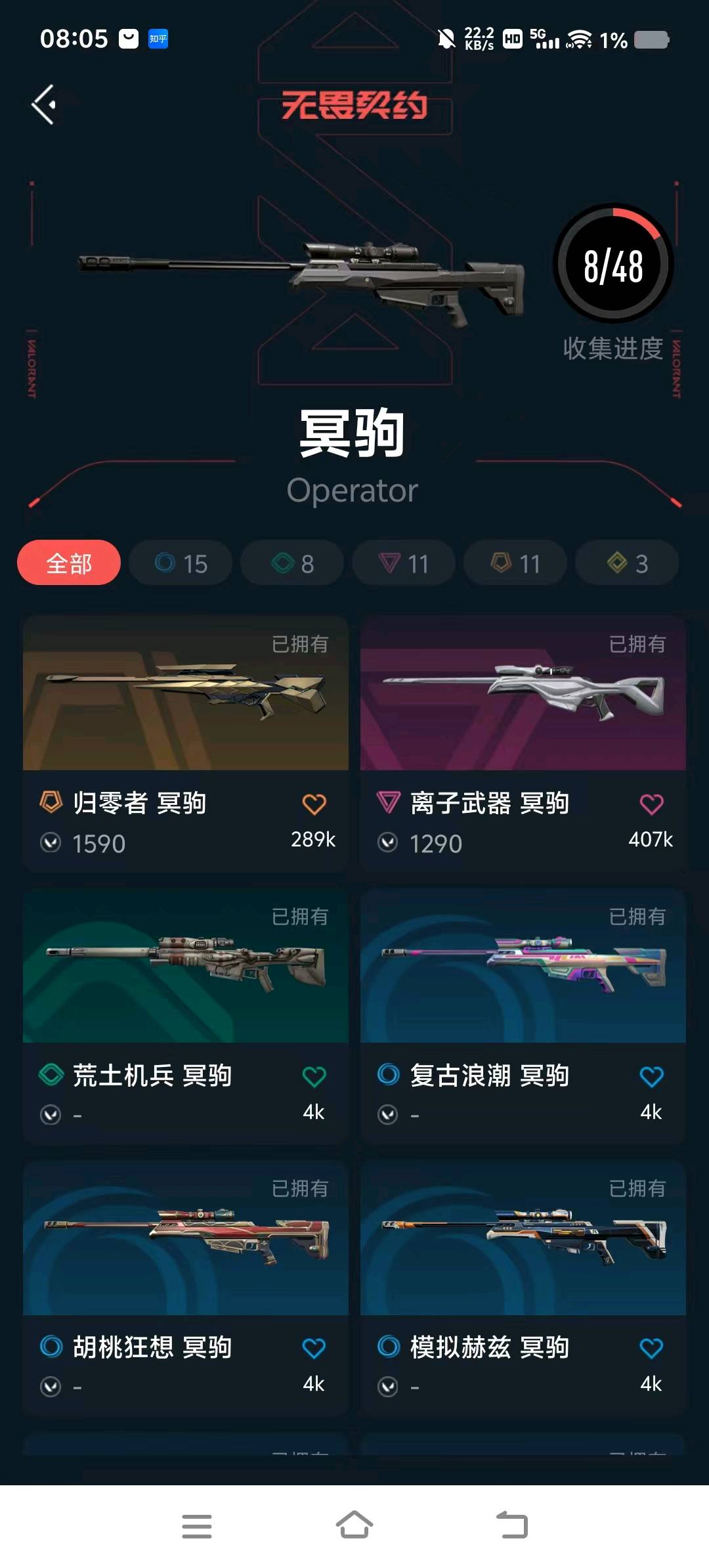This screenshot has height=1568, width=709.
Task: Like the 胡桃狂想 冥驹 skin
Action: tap(314, 1348)
